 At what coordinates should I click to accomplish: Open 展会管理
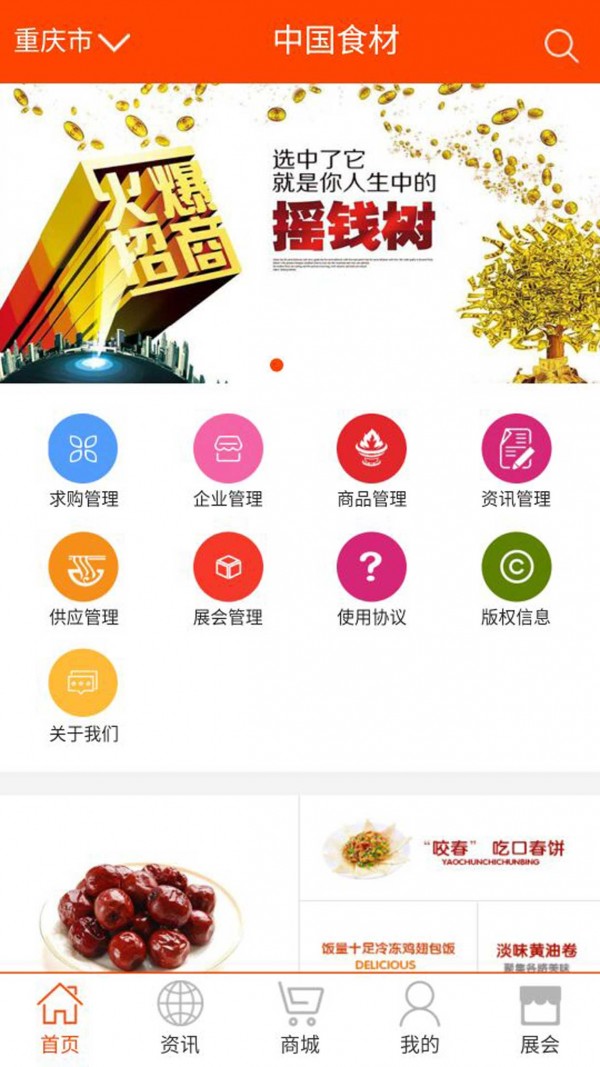click(x=228, y=579)
